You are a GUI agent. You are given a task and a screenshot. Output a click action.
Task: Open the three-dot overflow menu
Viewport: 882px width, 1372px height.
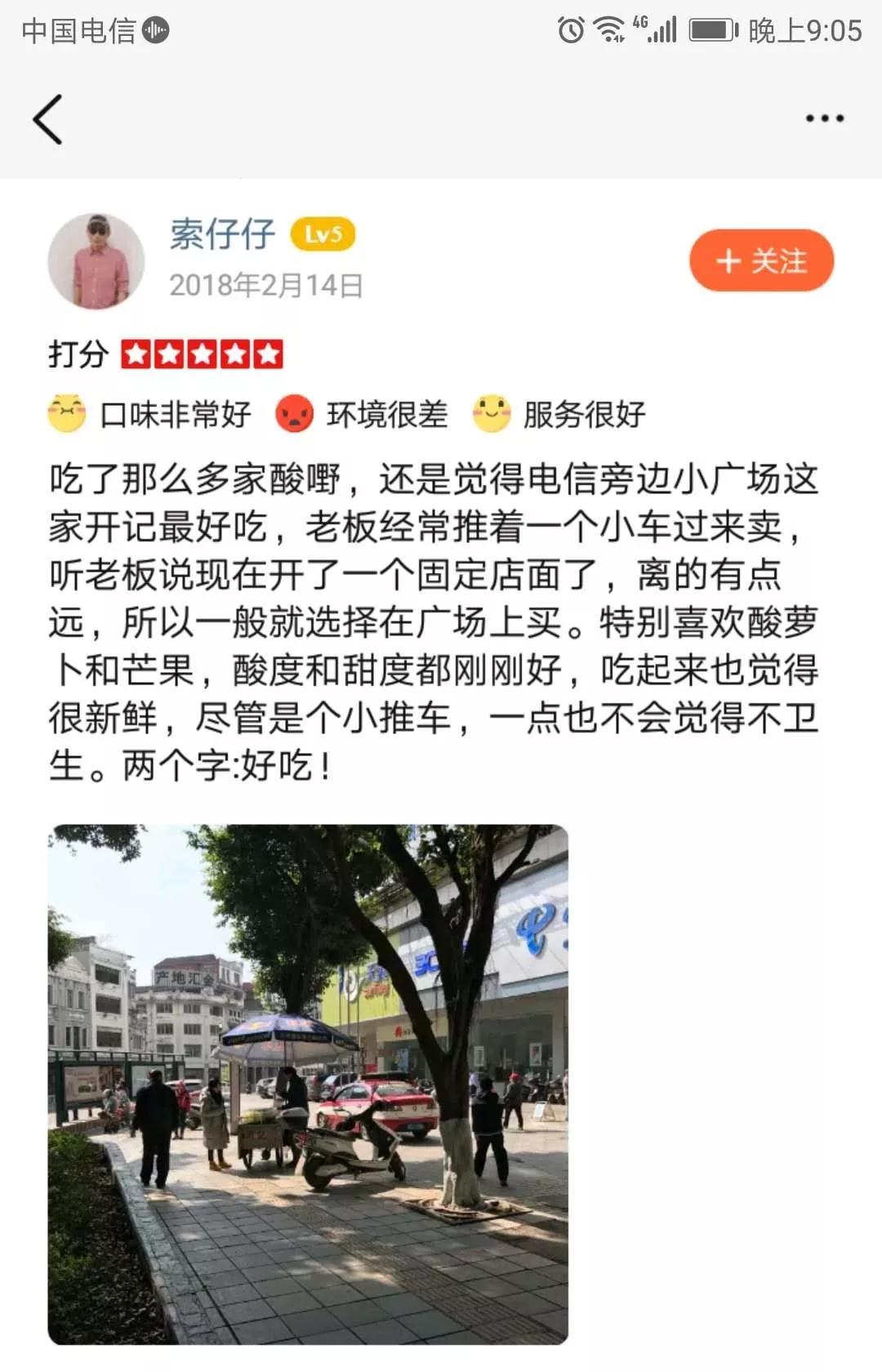coord(824,119)
